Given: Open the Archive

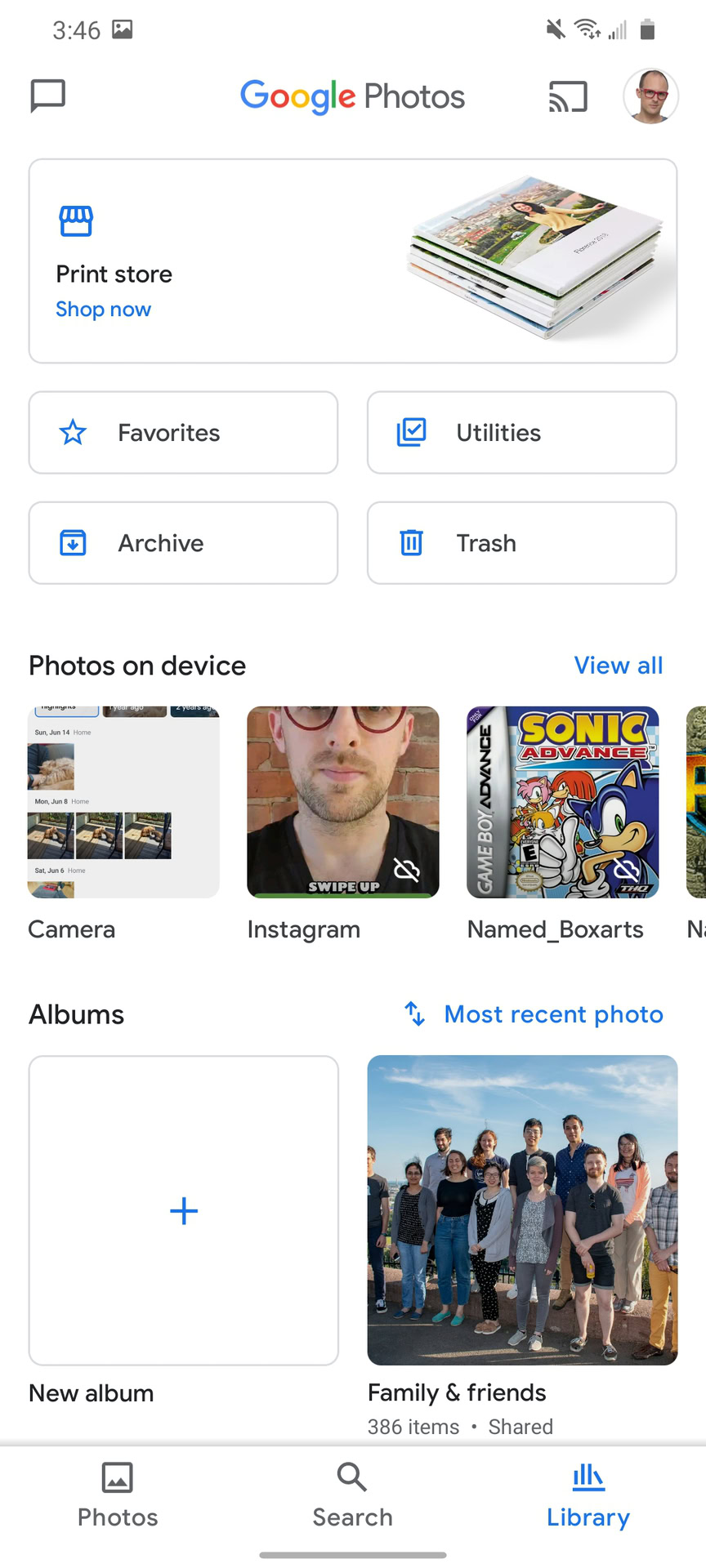Looking at the screenshot, I should tap(183, 543).
